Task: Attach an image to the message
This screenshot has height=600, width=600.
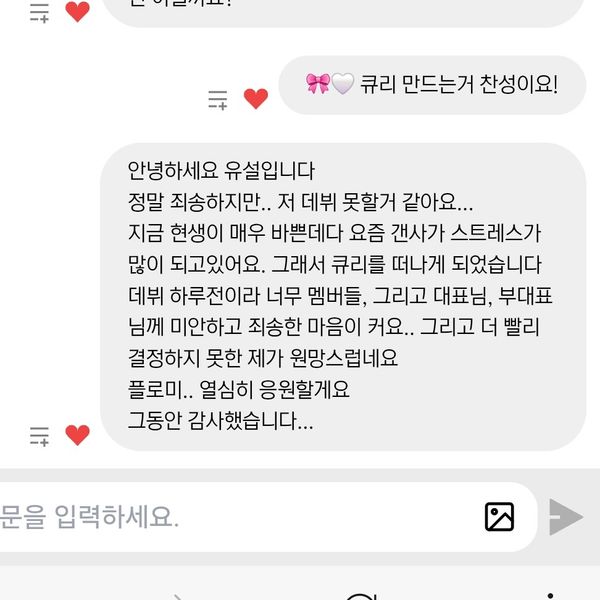Action: [x=499, y=517]
